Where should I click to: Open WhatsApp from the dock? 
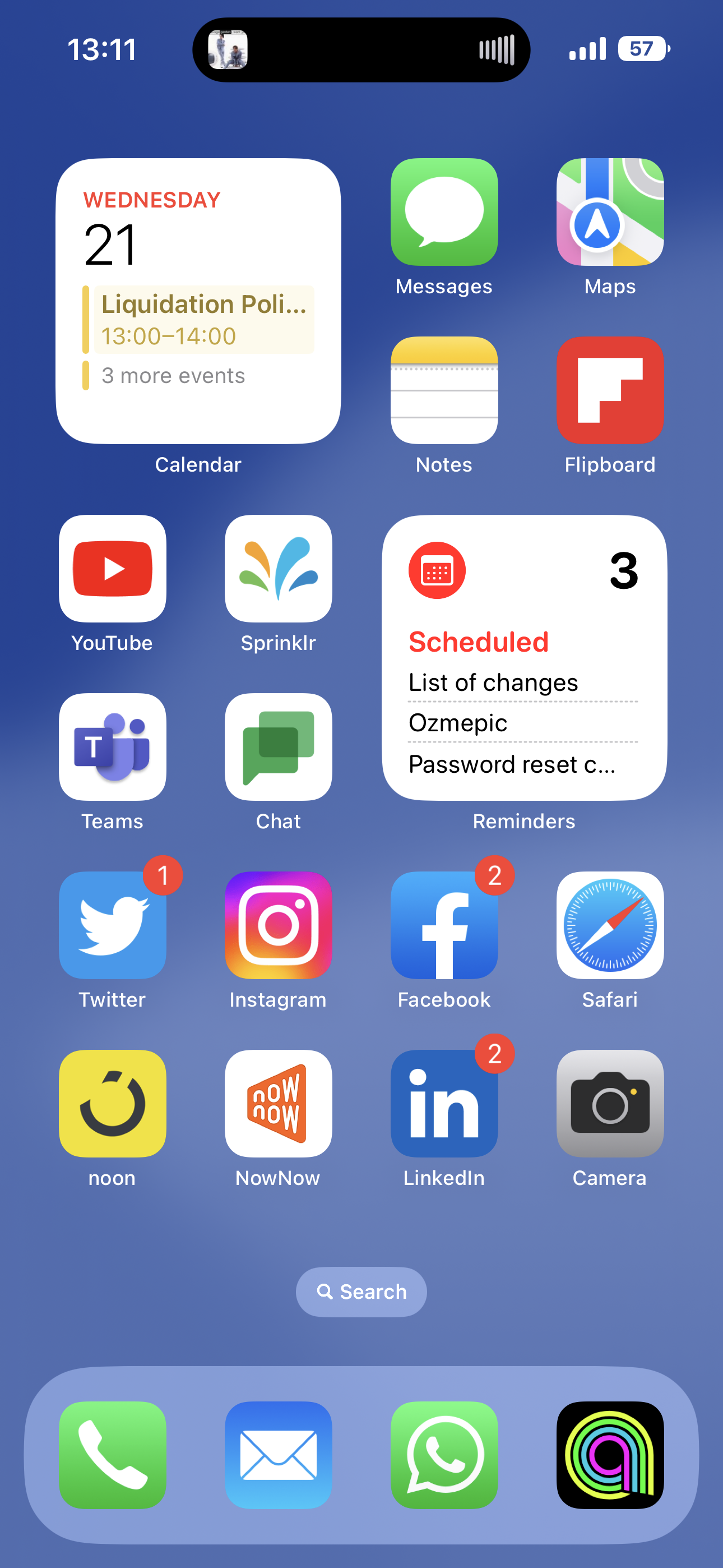pos(444,1455)
